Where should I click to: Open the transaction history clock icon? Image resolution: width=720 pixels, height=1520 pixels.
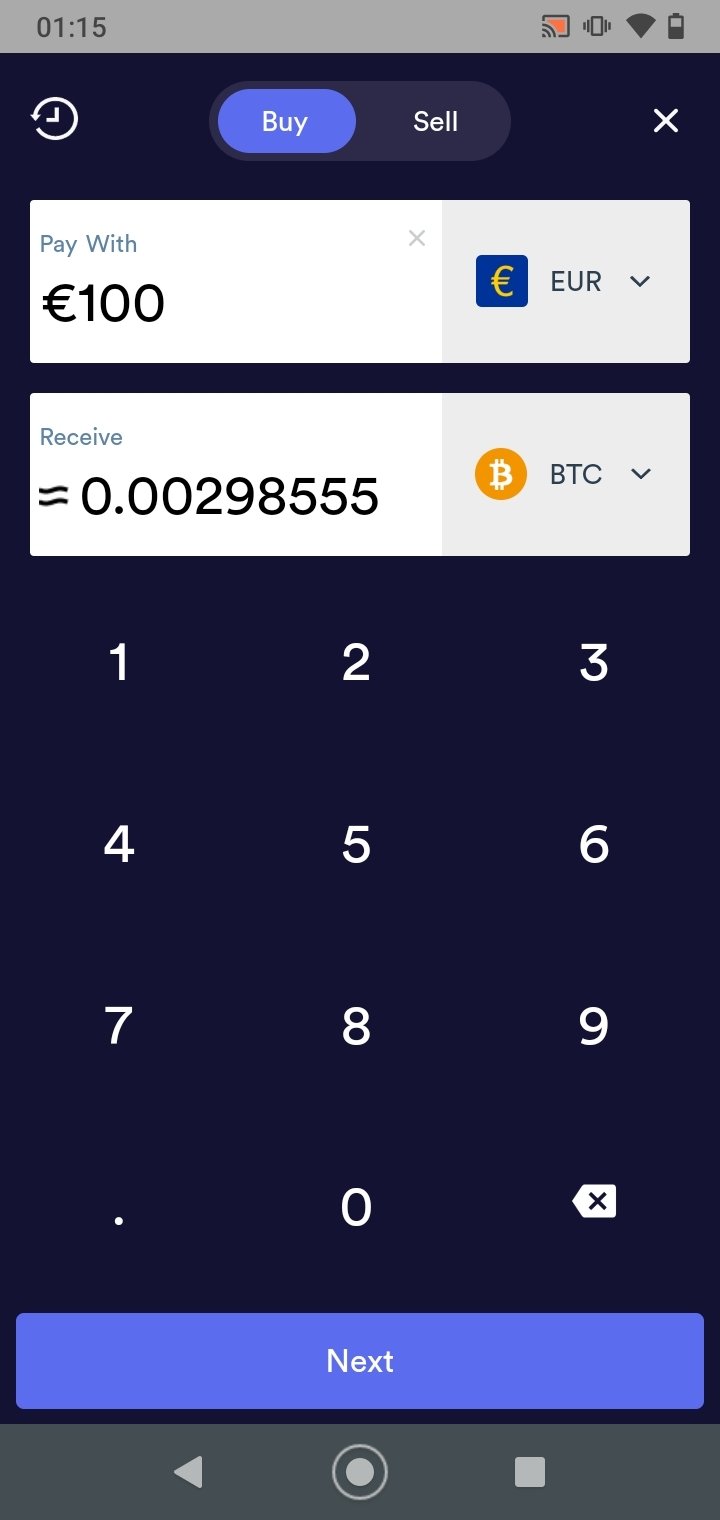point(54,120)
